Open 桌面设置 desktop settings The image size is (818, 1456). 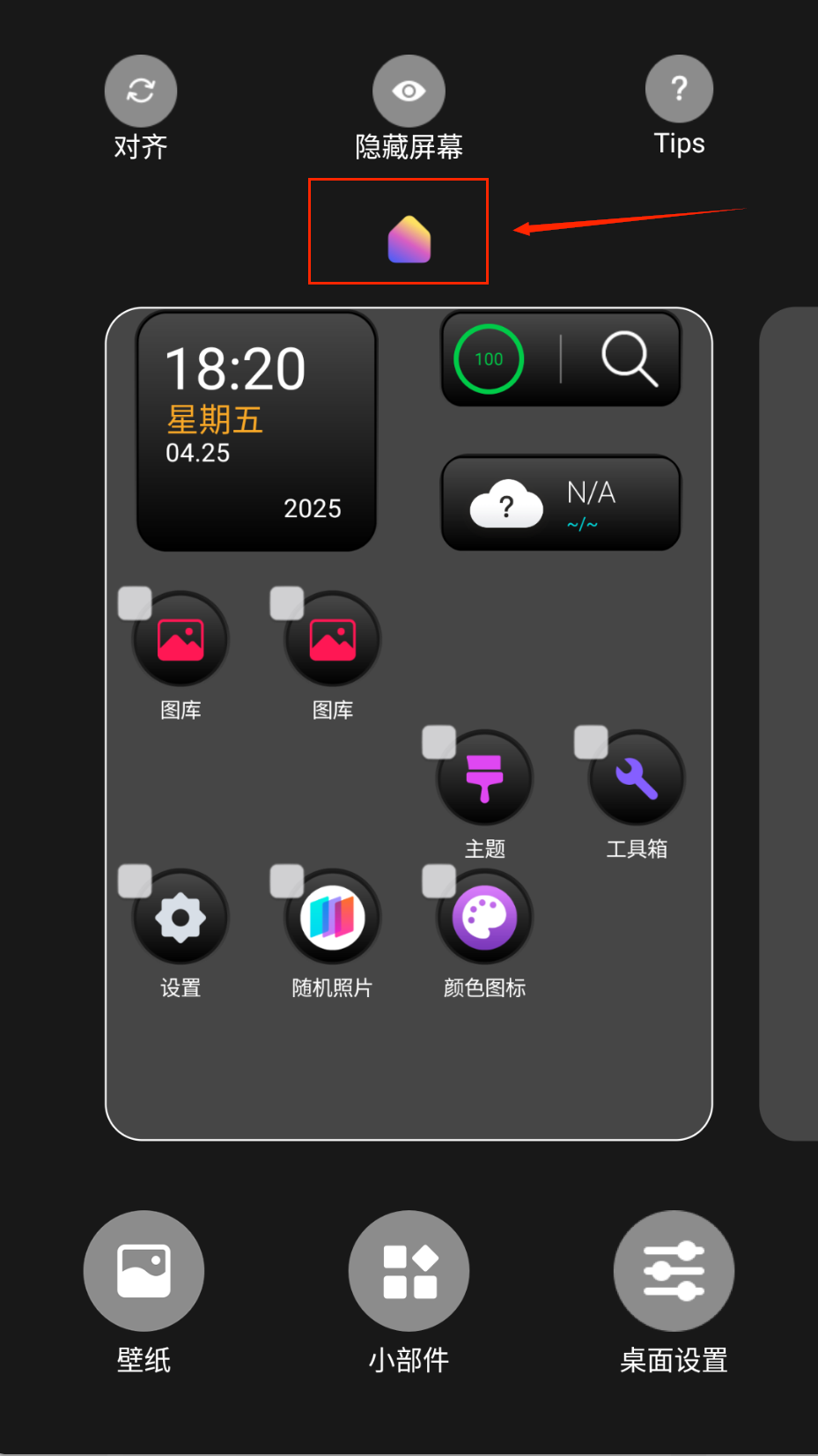(x=674, y=1271)
